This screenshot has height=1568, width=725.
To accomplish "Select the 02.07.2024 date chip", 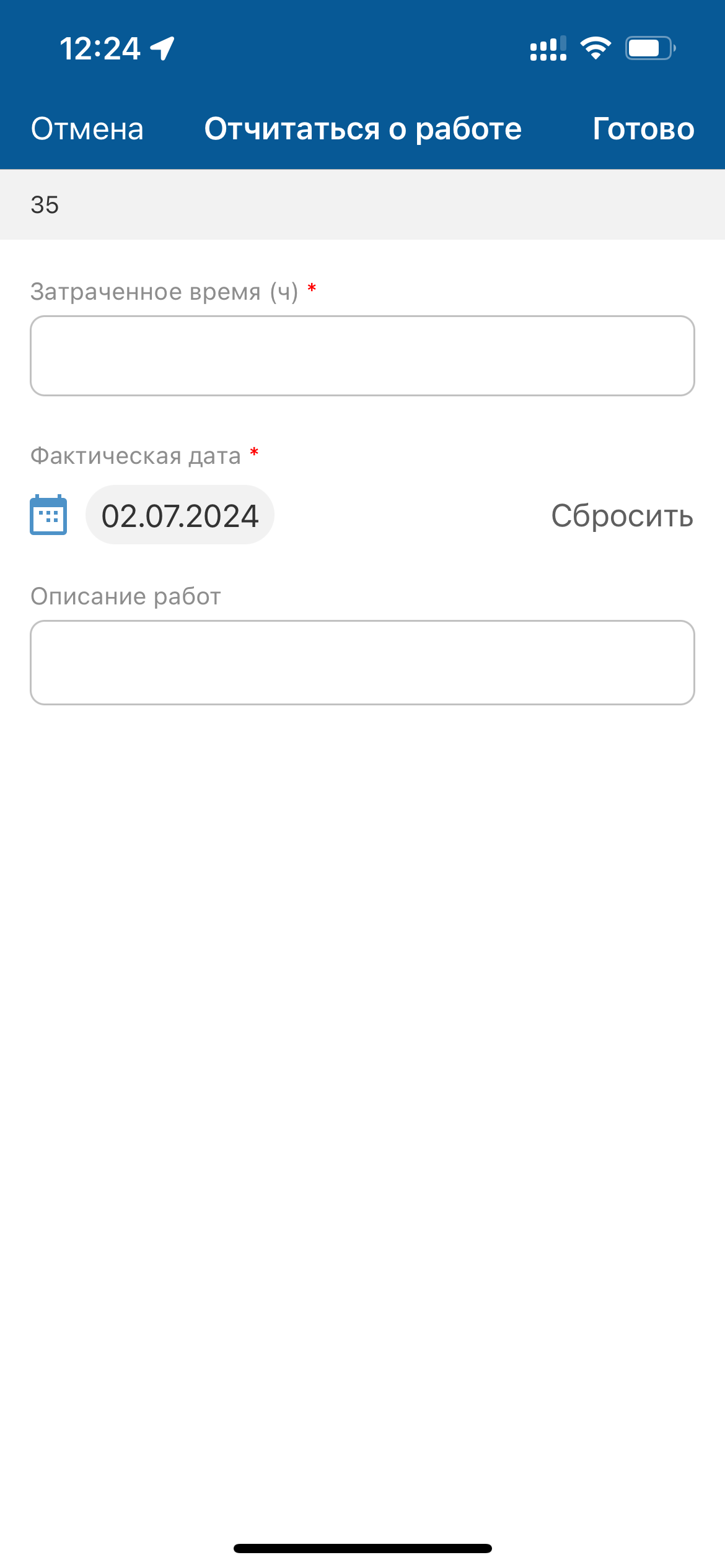I will (x=180, y=515).
